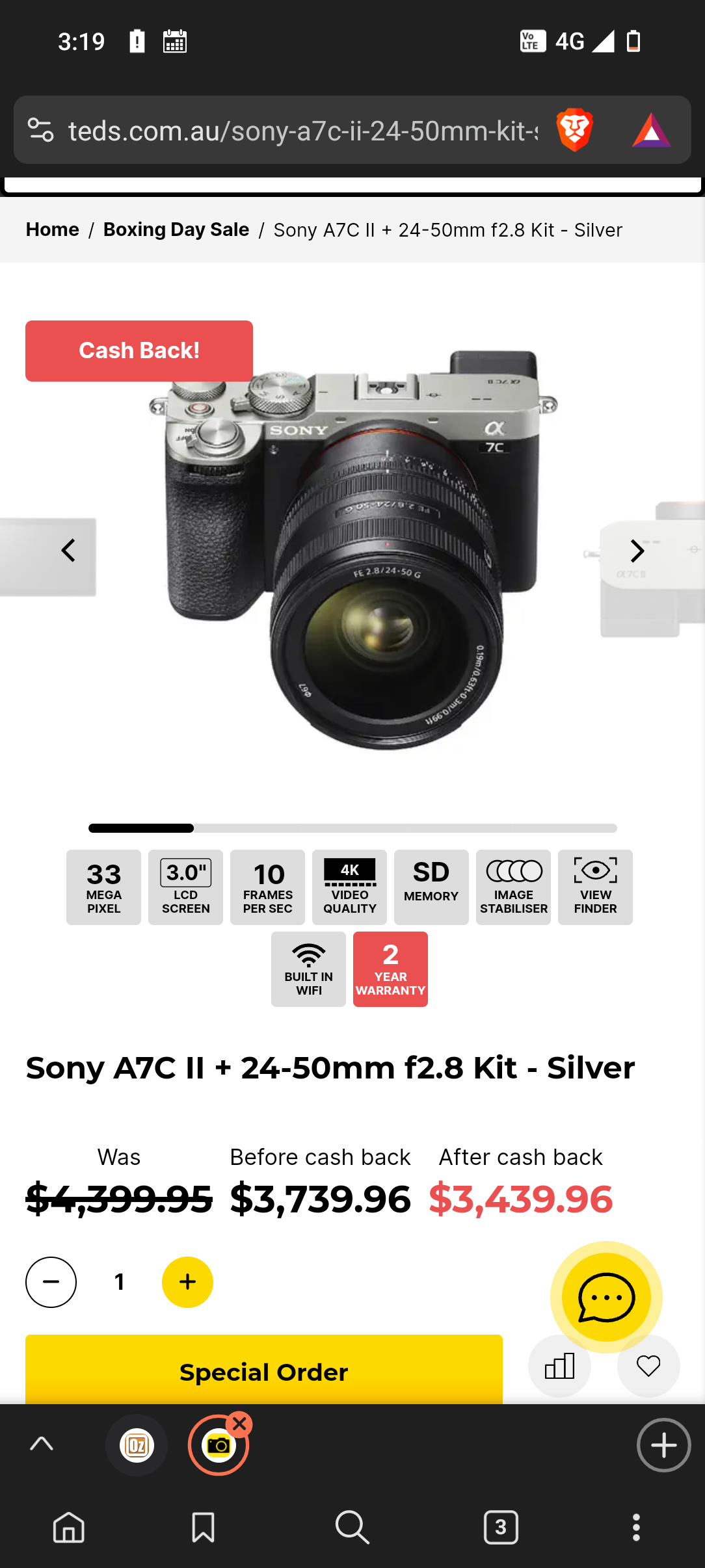Decrease quantity with minus button
The width and height of the screenshot is (705, 1568).
(x=51, y=1282)
